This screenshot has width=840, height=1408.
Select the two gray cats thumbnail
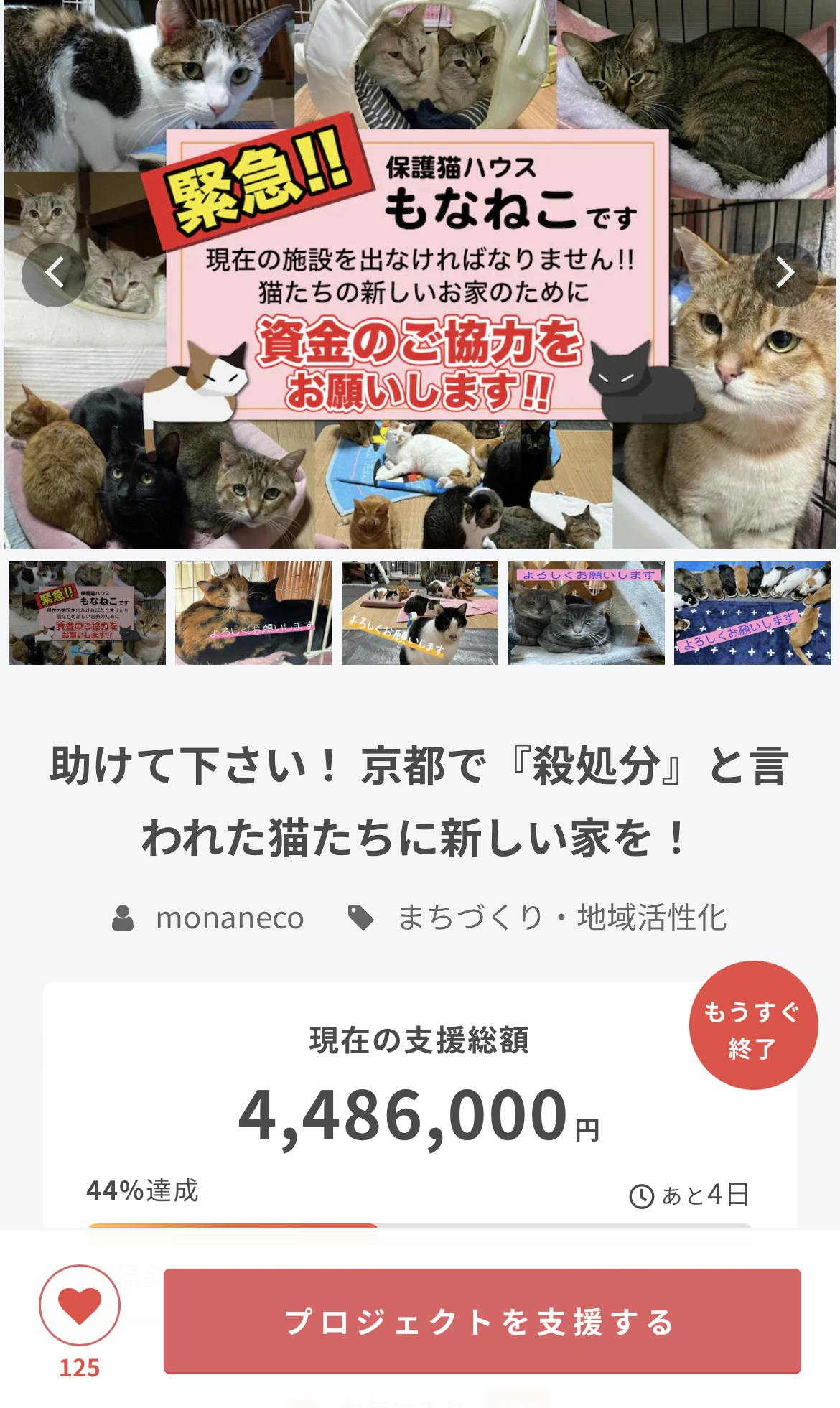586,612
